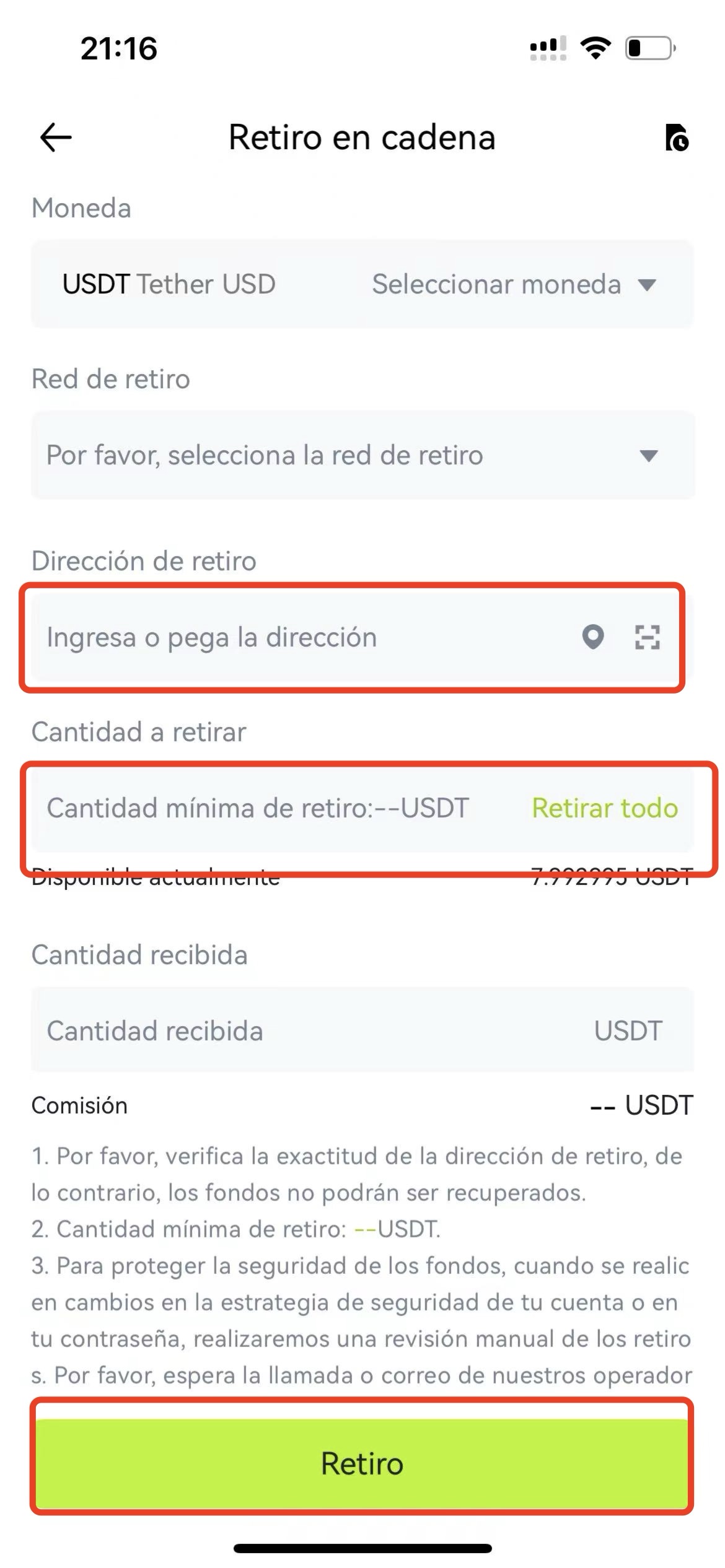Go back using the arrow icon

tap(56, 137)
